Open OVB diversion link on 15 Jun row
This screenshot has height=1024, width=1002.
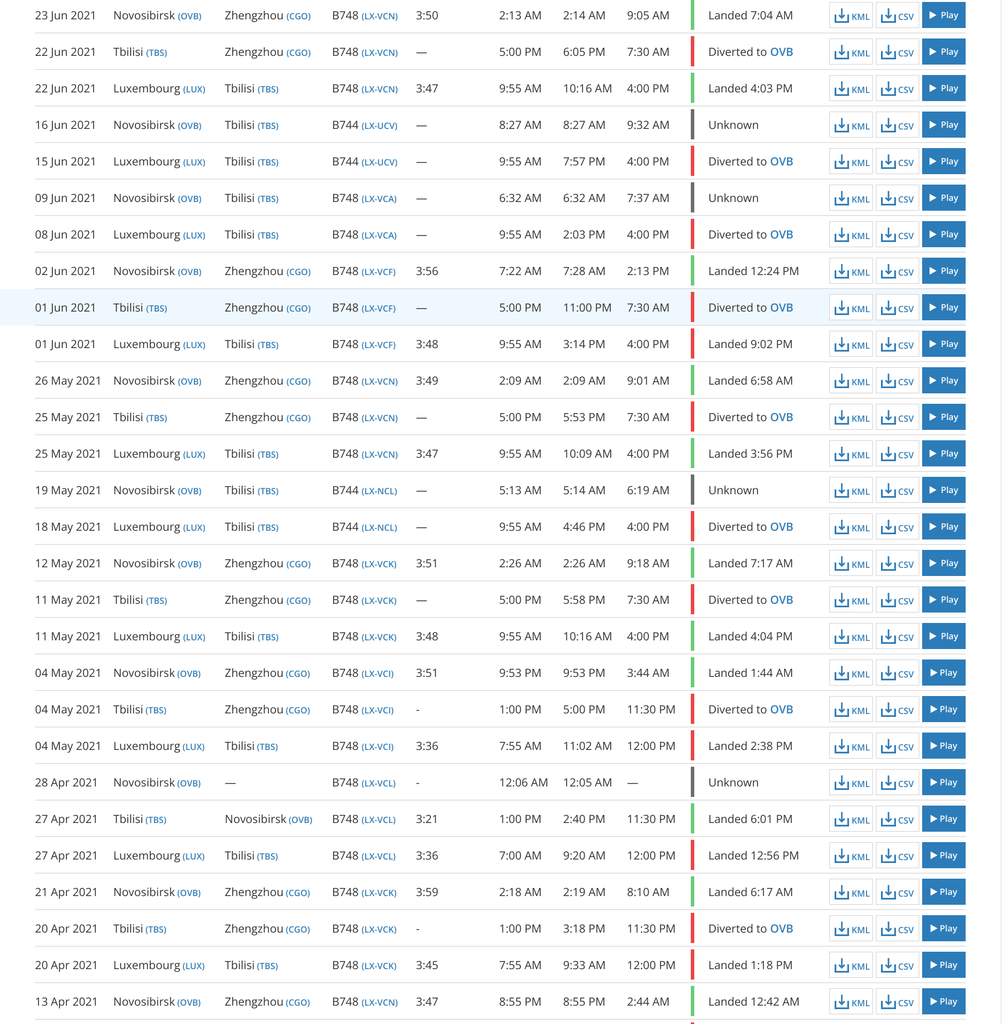pyautogui.click(x=781, y=162)
